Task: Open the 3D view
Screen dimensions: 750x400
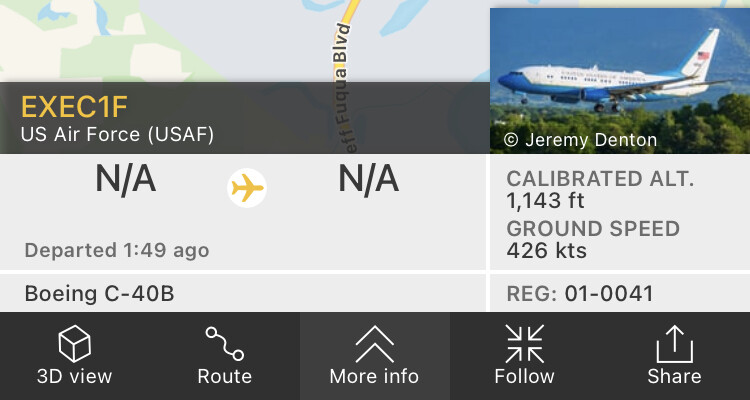Action: point(74,357)
